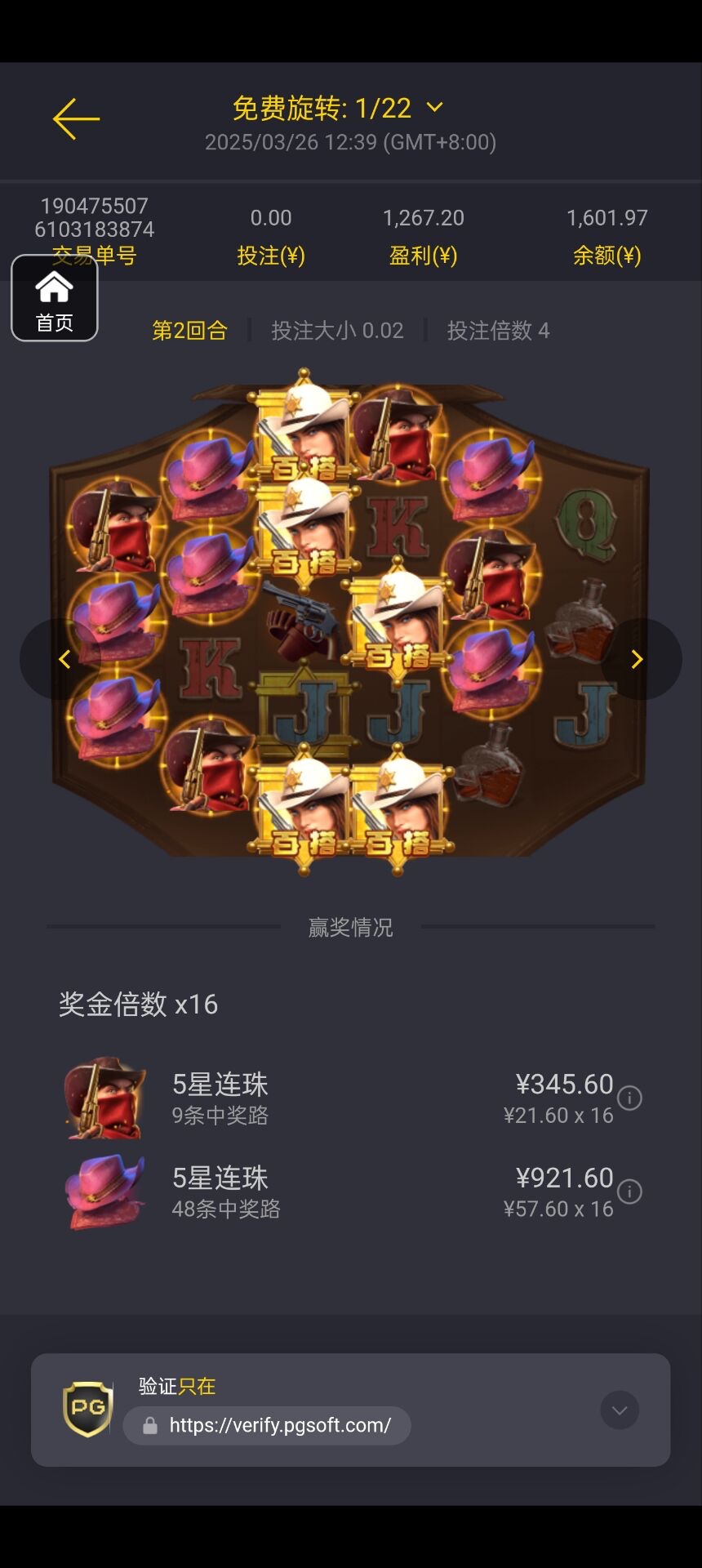Expand the PG verification panel
The width and height of the screenshot is (702, 1568).
(x=620, y=1410)
